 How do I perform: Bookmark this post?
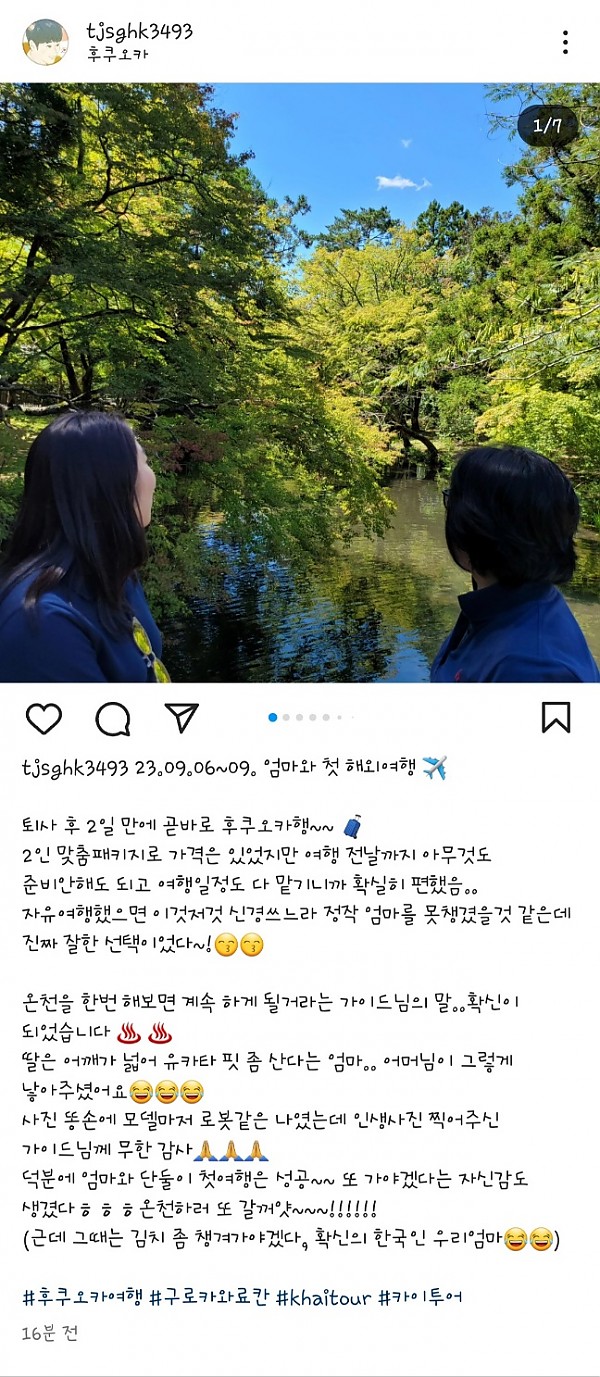(556, 717)
